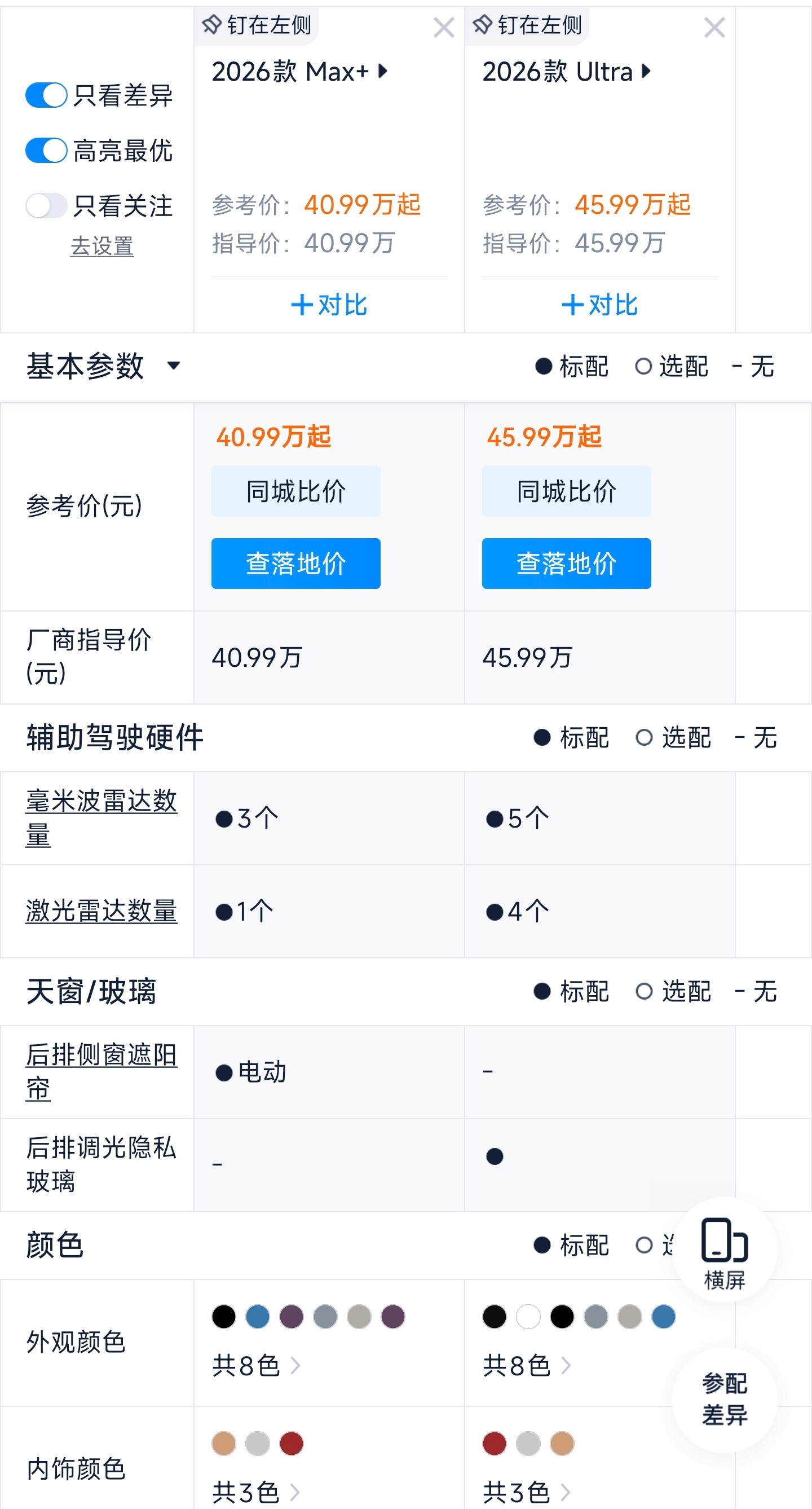Enable 只看关注

coord(47,206)
